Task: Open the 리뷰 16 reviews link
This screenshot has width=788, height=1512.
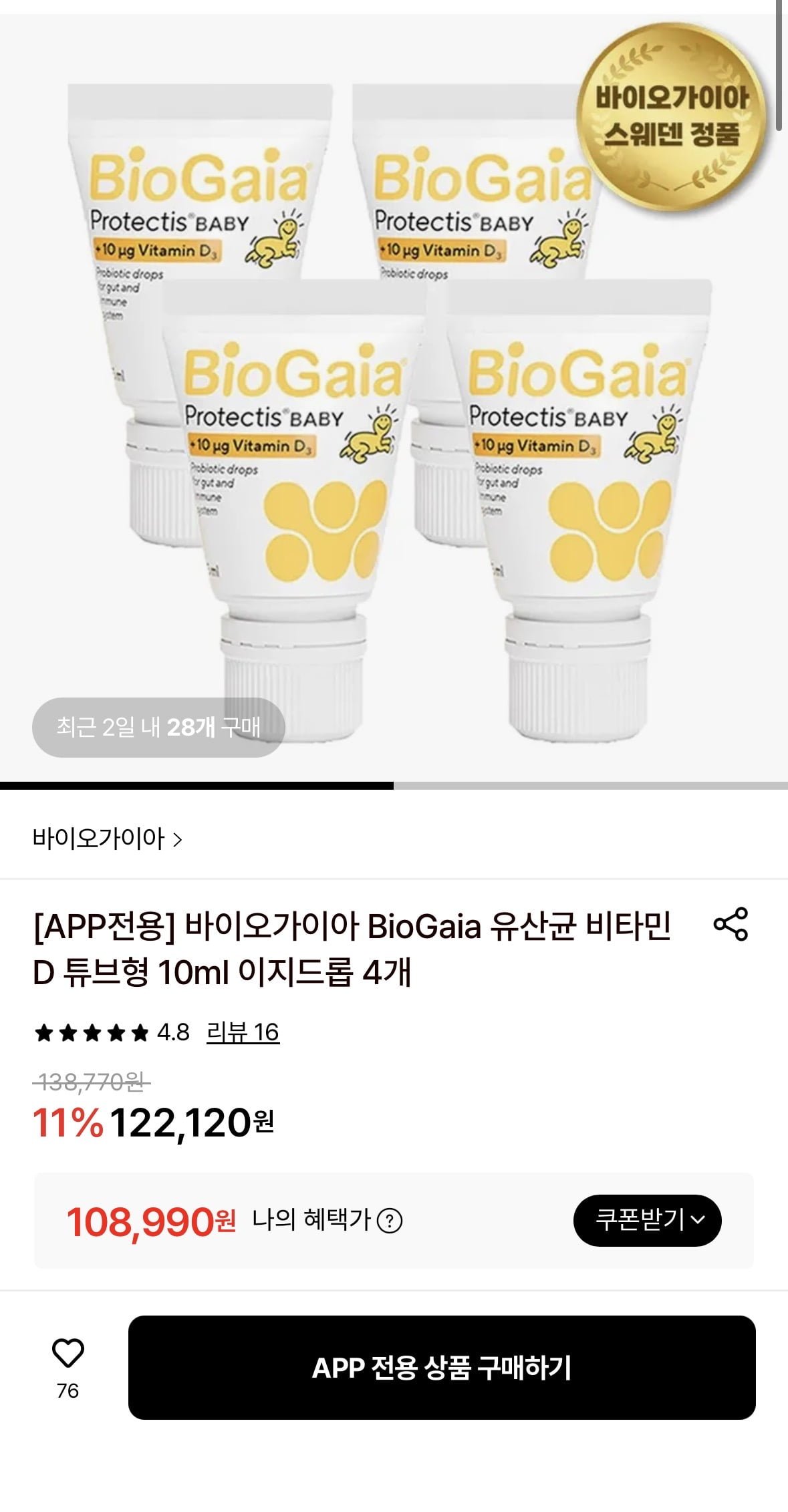Action: click(x=243, y=1033)
